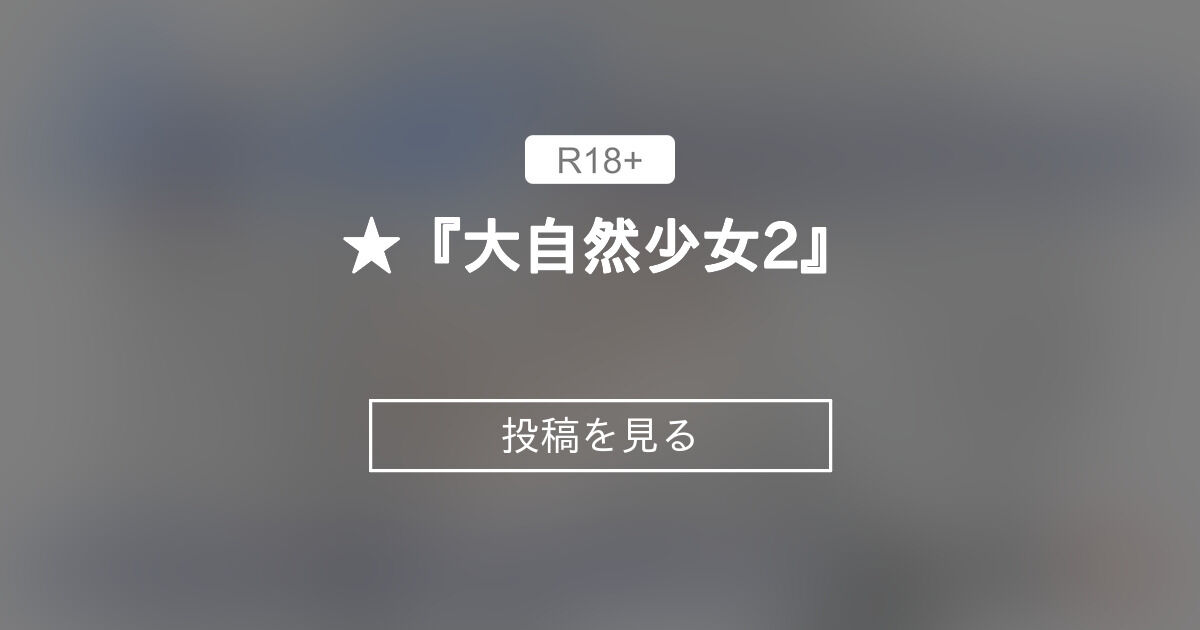
Task: Tap the 投稿を見る button to view the post
Action: coord(600,435)
